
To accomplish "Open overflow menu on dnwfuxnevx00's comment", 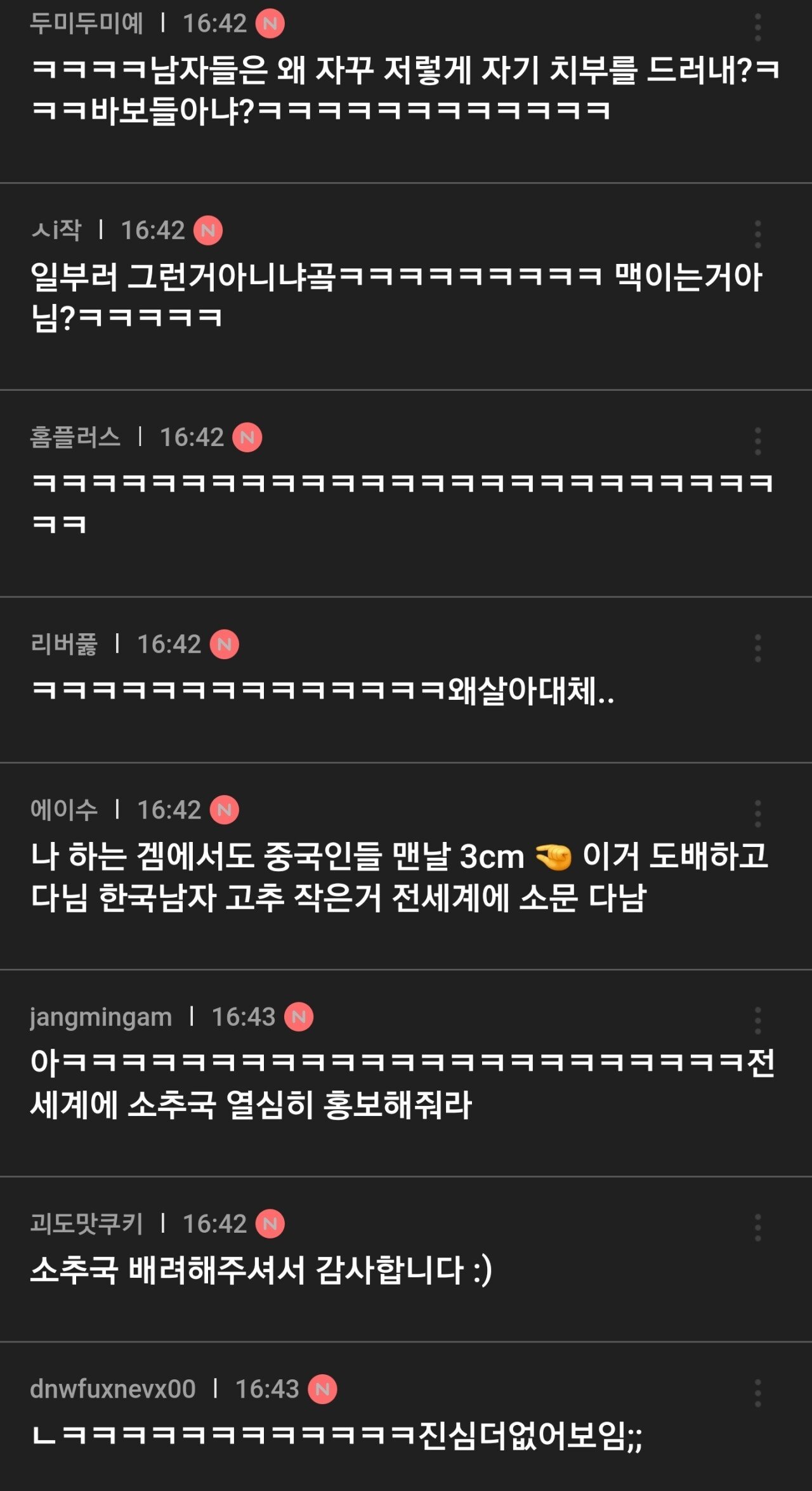I will click(x=757, y=1393).
